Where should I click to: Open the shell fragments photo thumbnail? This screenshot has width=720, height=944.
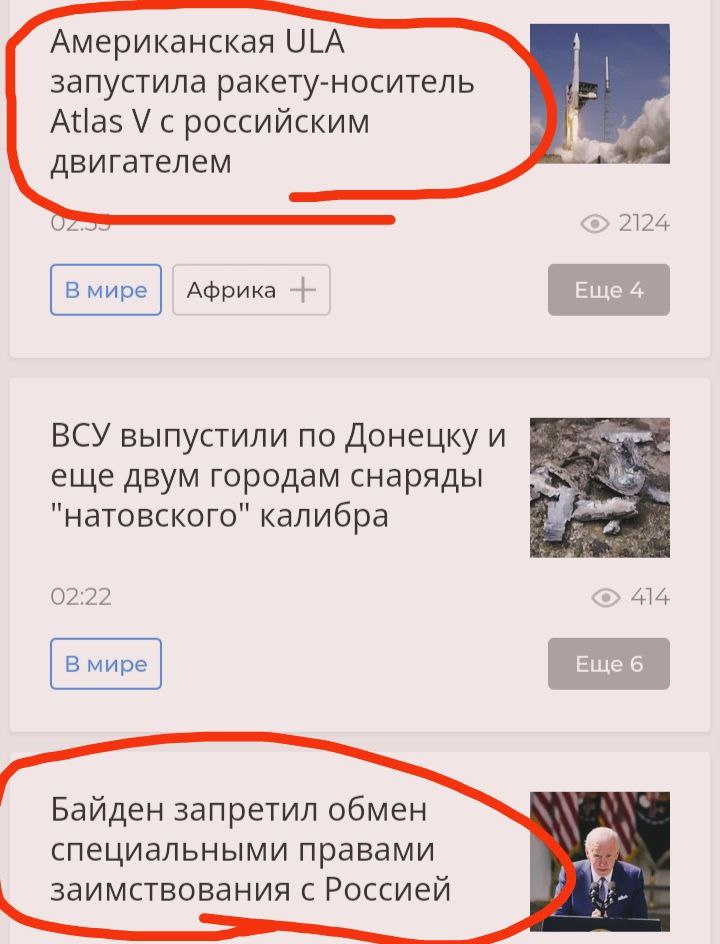pos(599,488)
